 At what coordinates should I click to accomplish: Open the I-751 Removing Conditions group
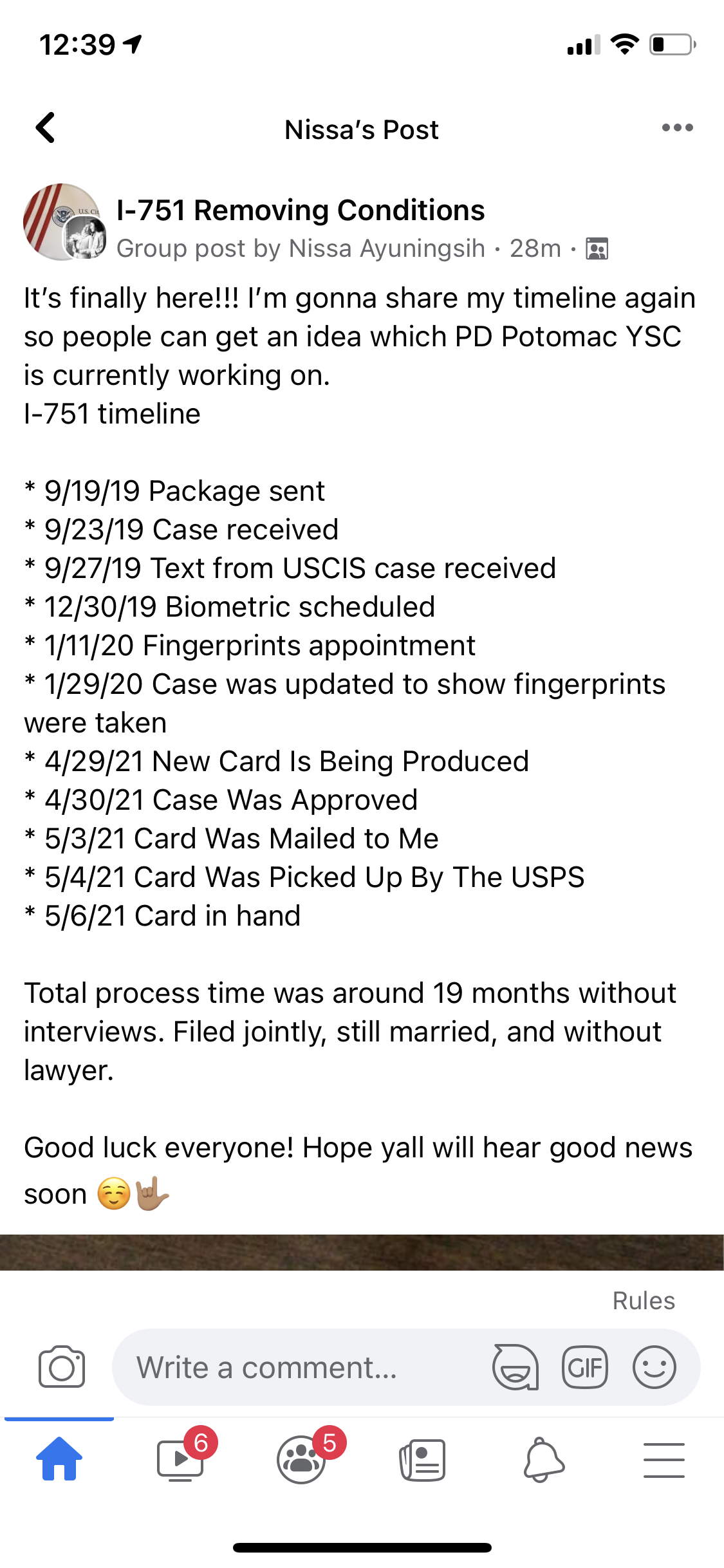tap(301, 210)
